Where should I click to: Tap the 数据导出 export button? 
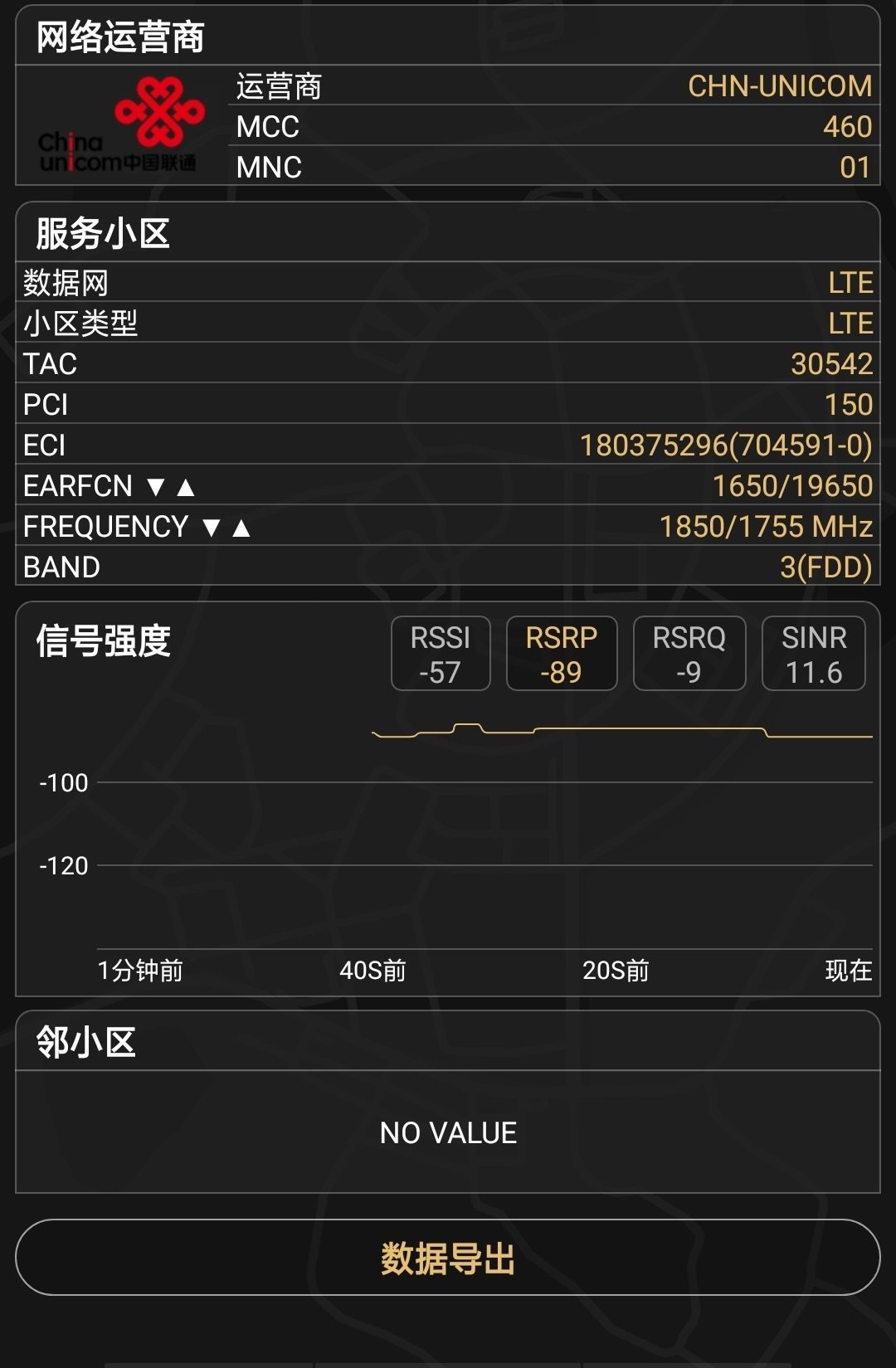click(x=448, y=1258)
